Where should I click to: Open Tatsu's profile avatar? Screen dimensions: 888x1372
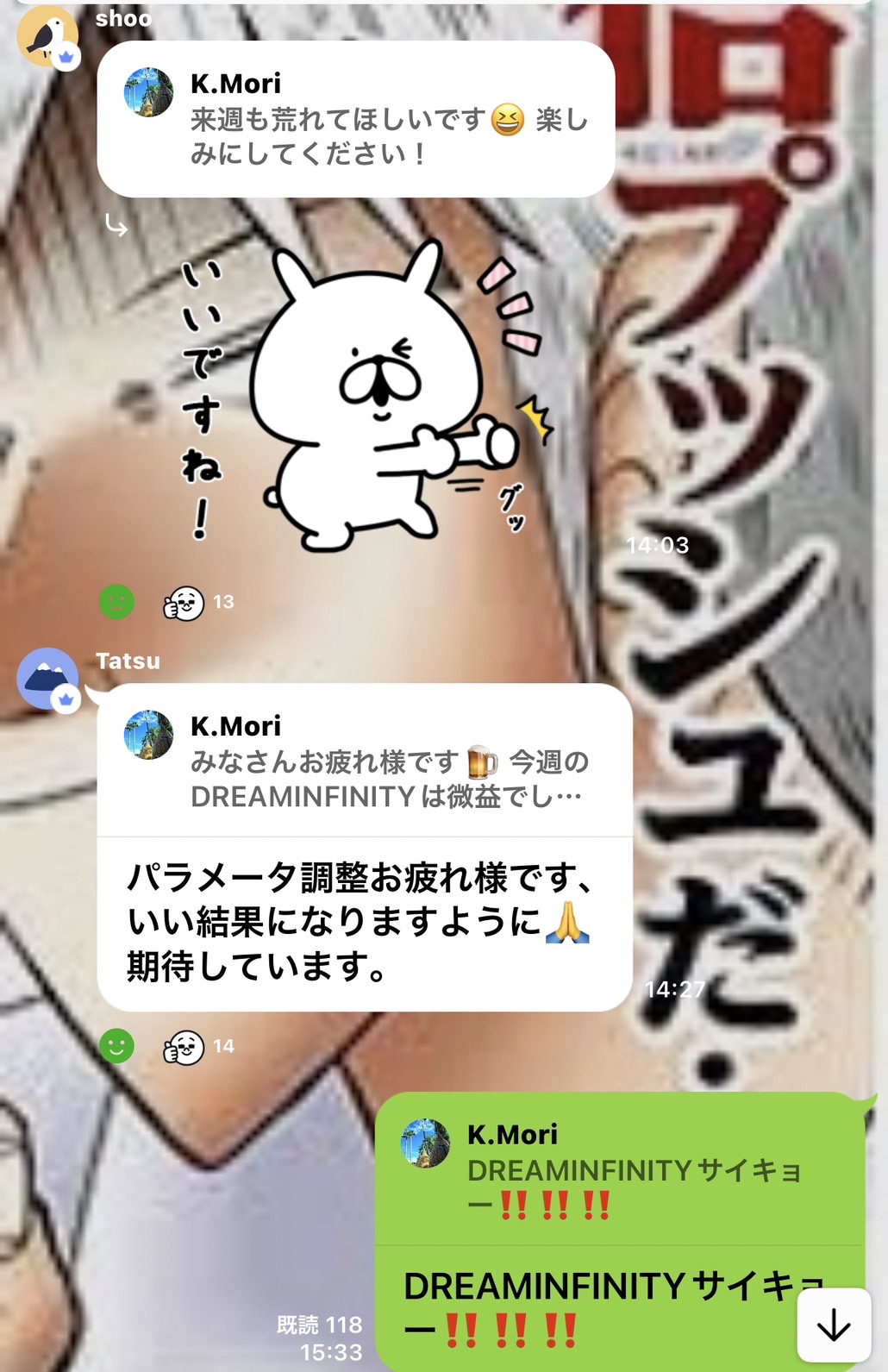(47, 679)
